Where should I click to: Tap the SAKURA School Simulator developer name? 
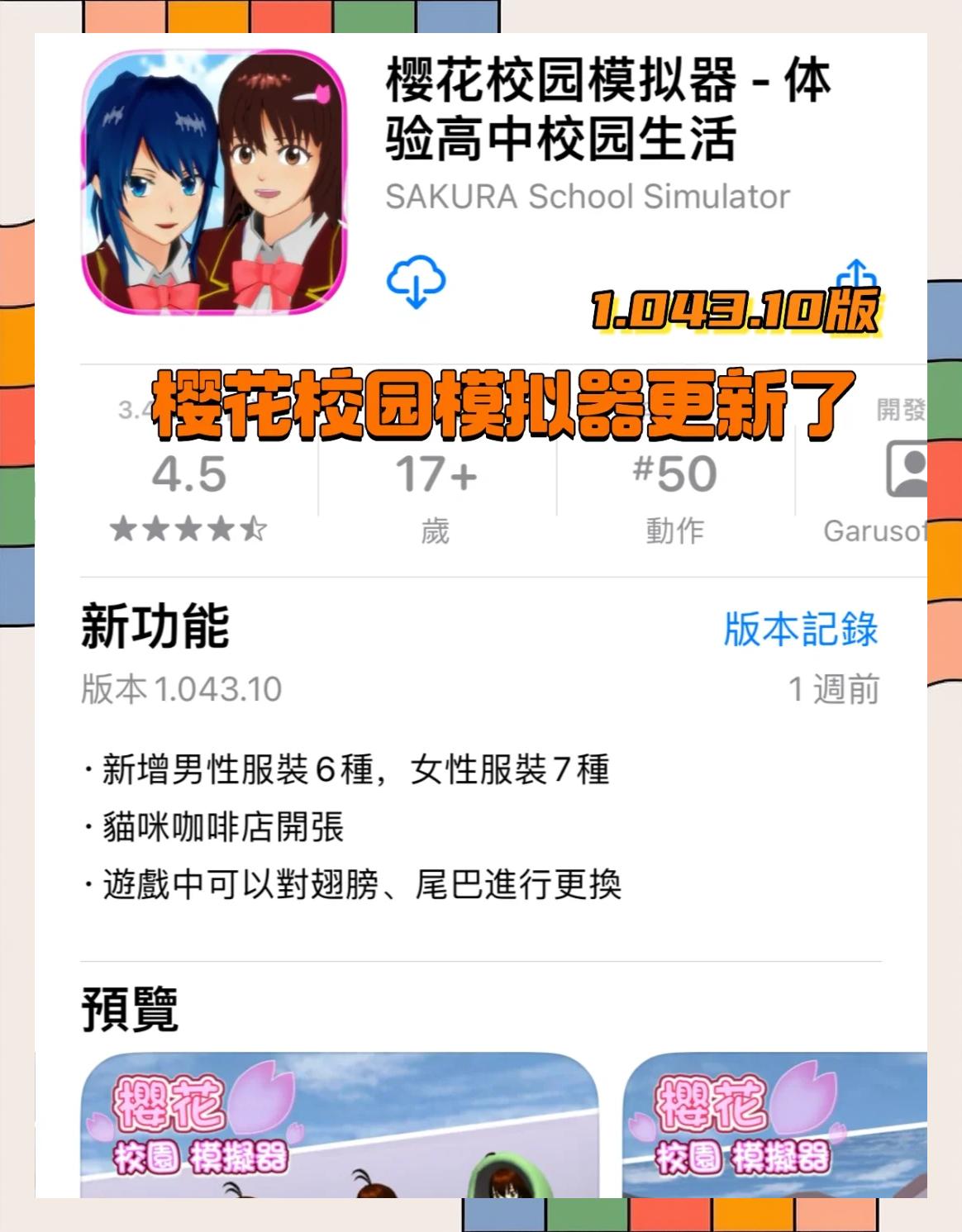point(588,197)
